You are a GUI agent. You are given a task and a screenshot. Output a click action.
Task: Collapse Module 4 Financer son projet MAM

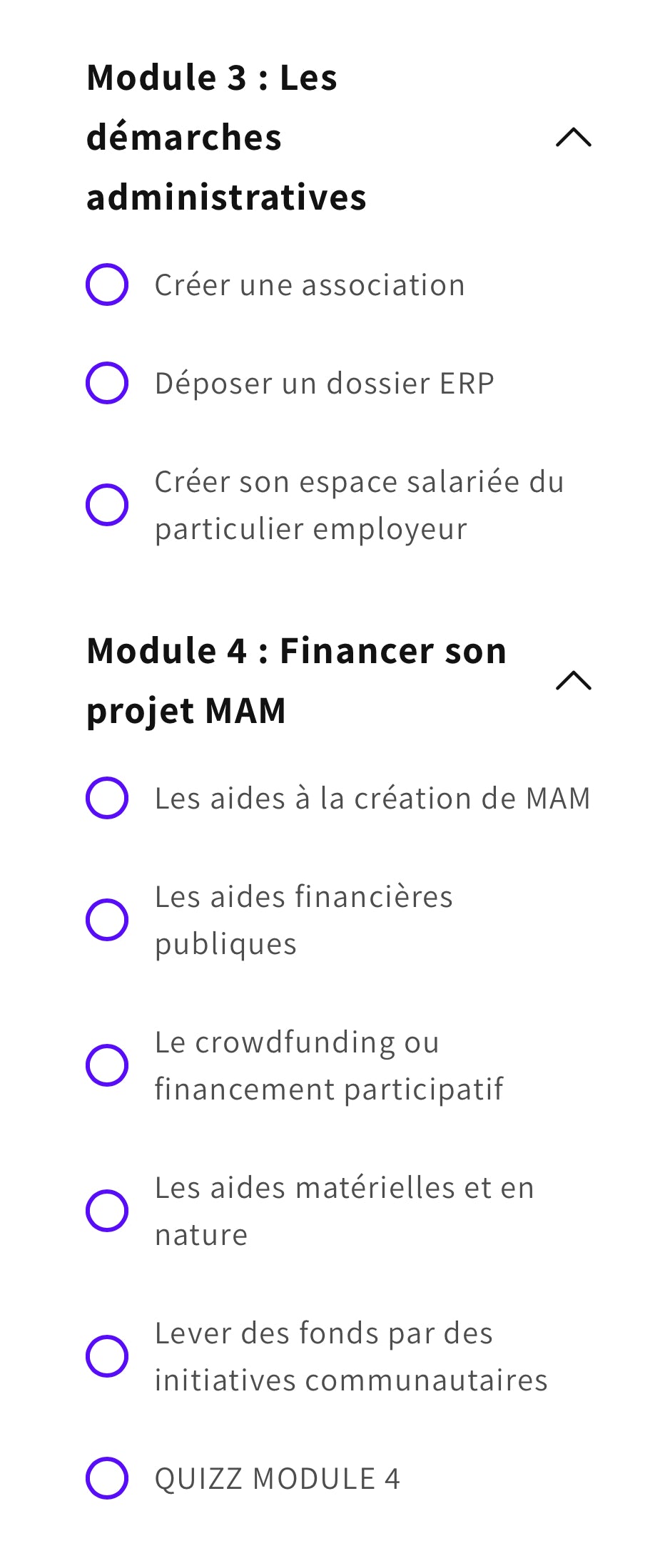pos(573,681)
